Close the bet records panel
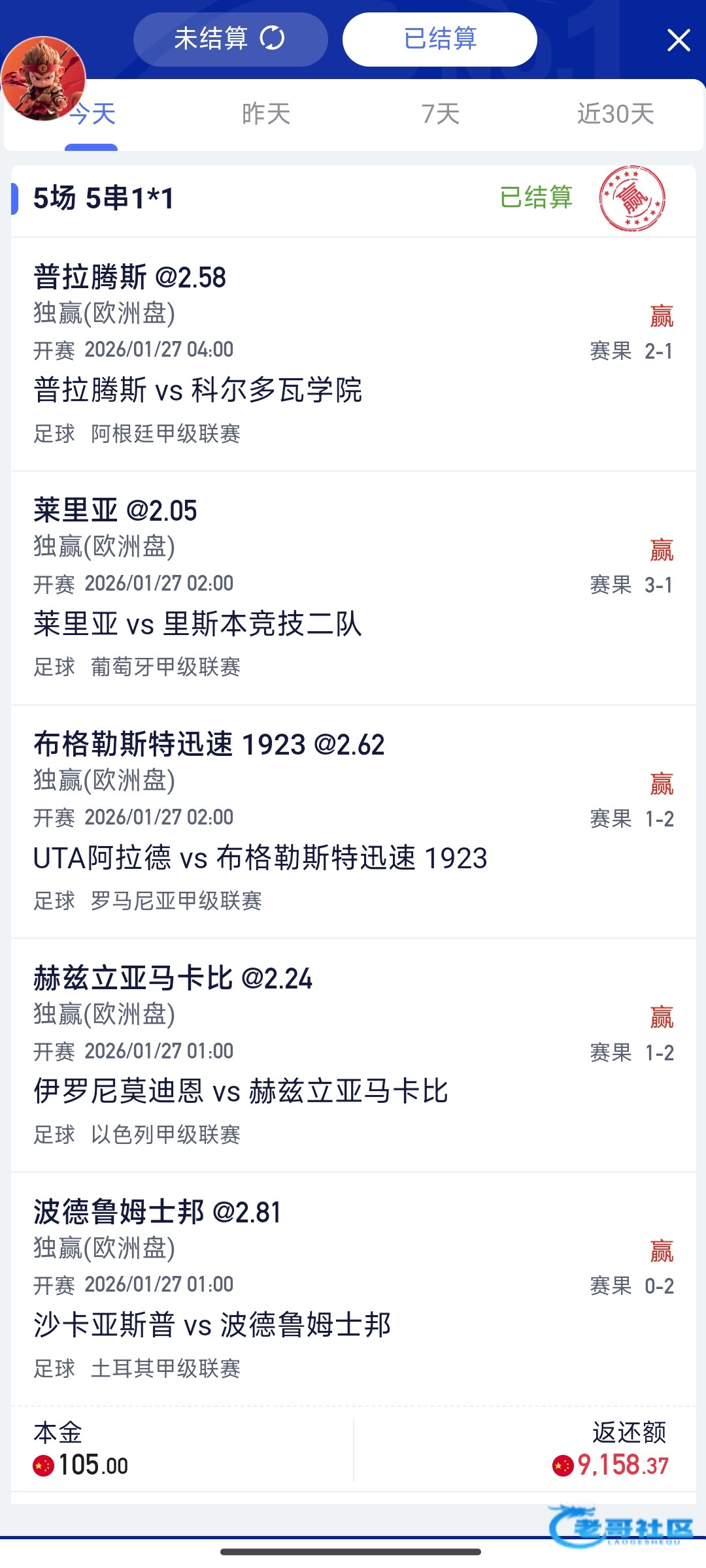Viewport: 706px width, 1568px height. coord(679,41)
